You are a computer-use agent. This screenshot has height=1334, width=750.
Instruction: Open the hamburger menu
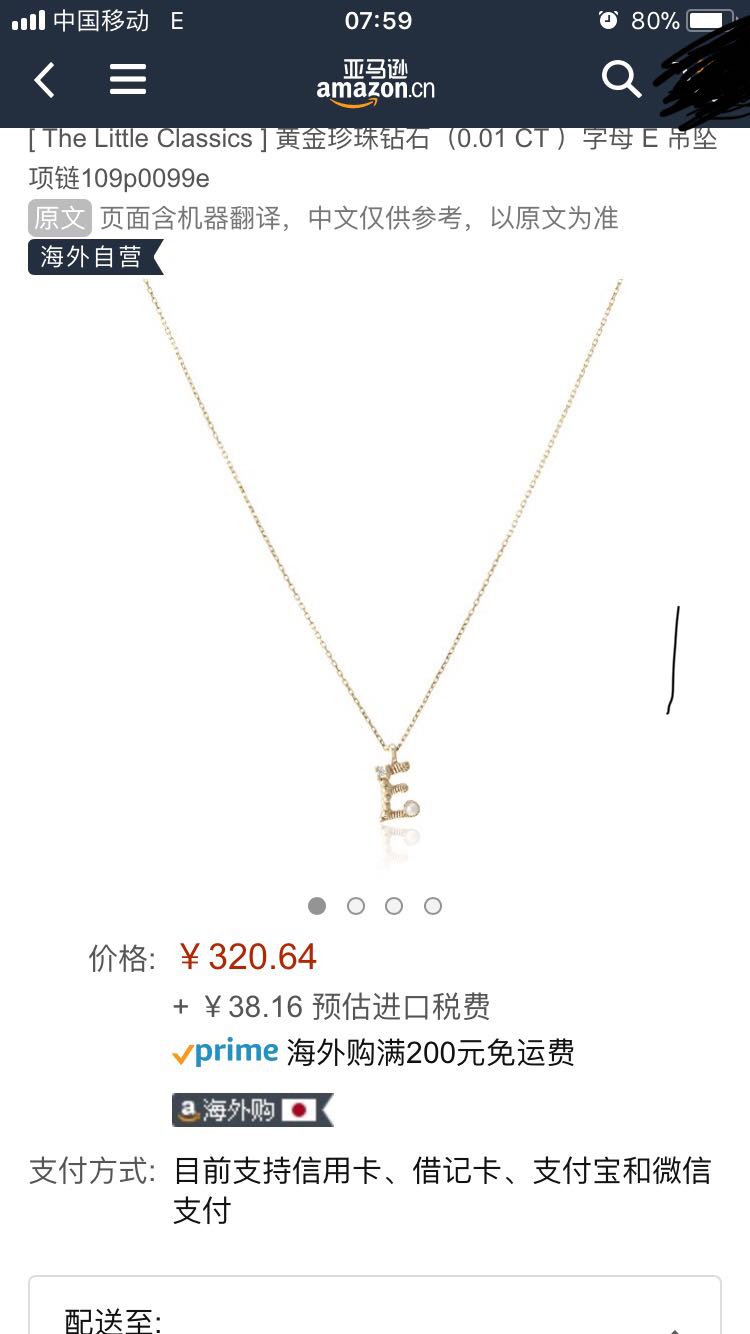click(128, 79)
